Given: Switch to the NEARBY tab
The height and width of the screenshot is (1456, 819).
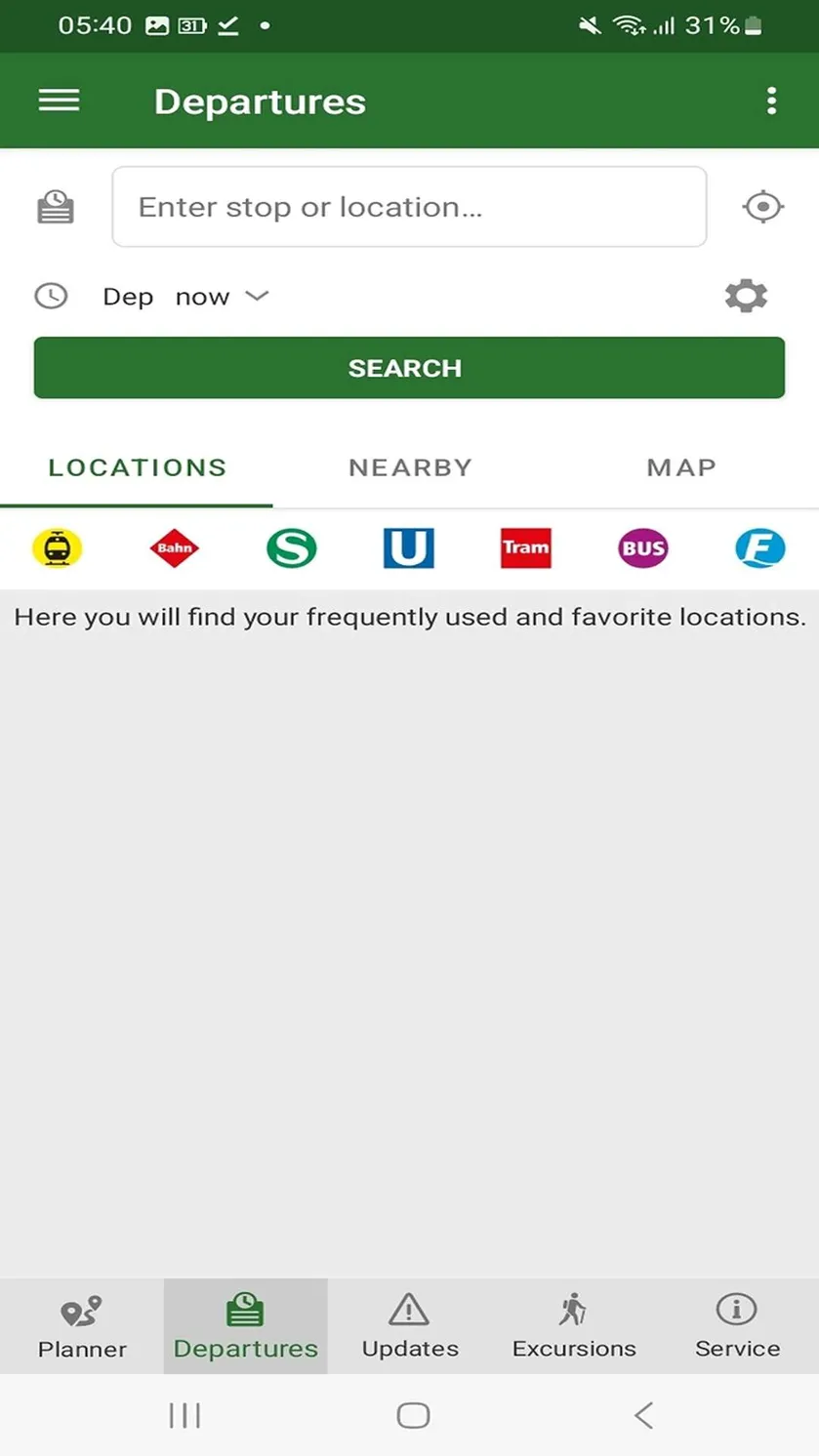Looking at the screenshot, I should point(410,467).
